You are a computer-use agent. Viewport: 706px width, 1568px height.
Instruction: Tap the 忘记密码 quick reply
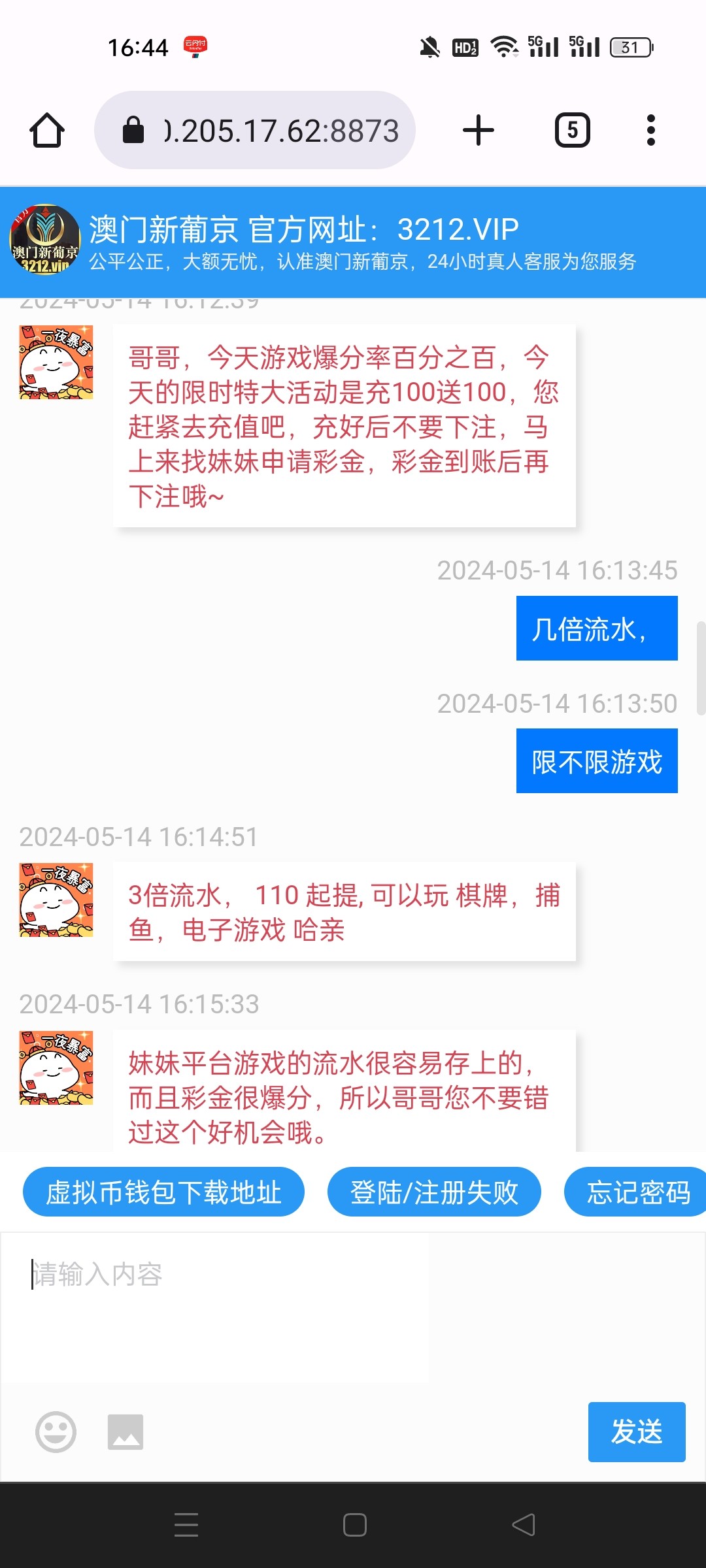(x=635, y=1192)
